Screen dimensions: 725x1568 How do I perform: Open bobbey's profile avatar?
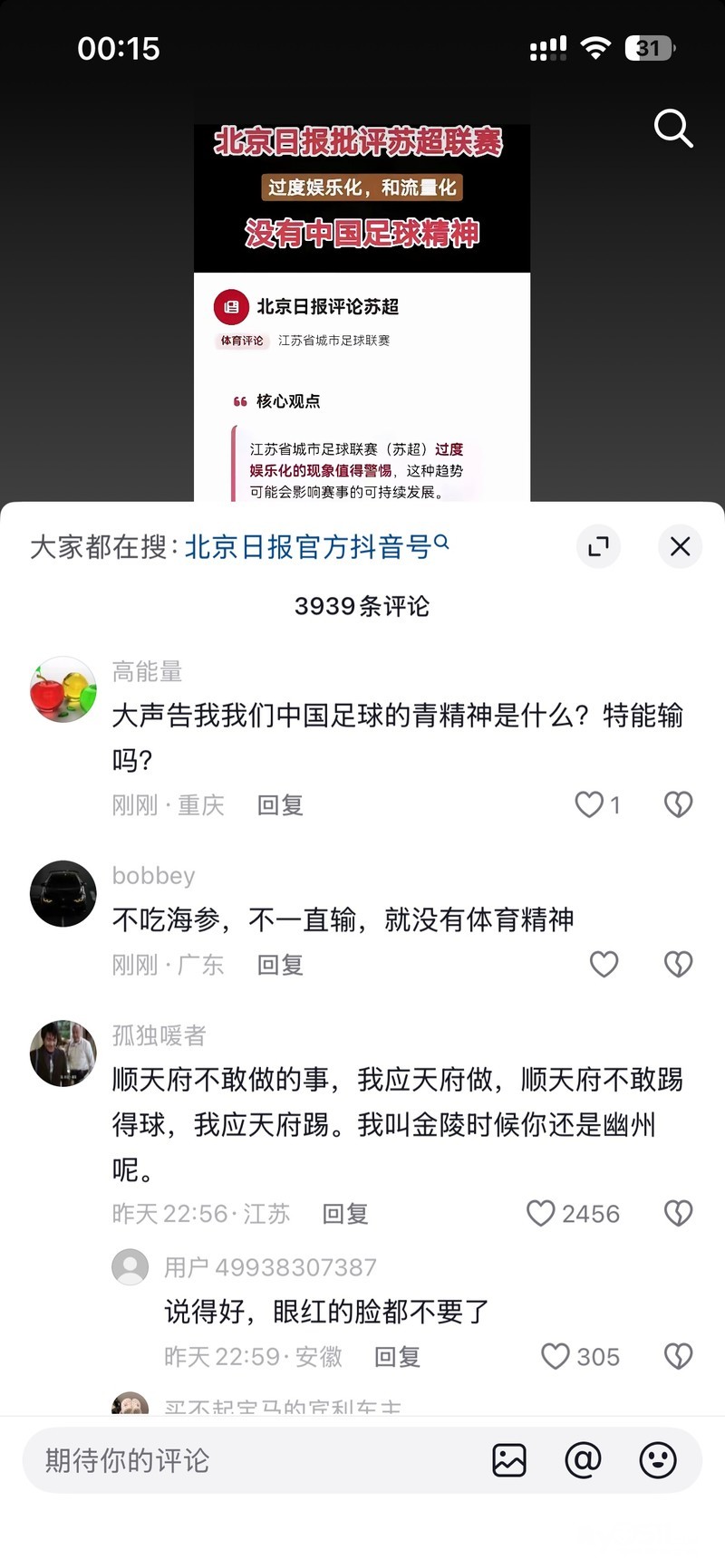[x=63, y=893]
